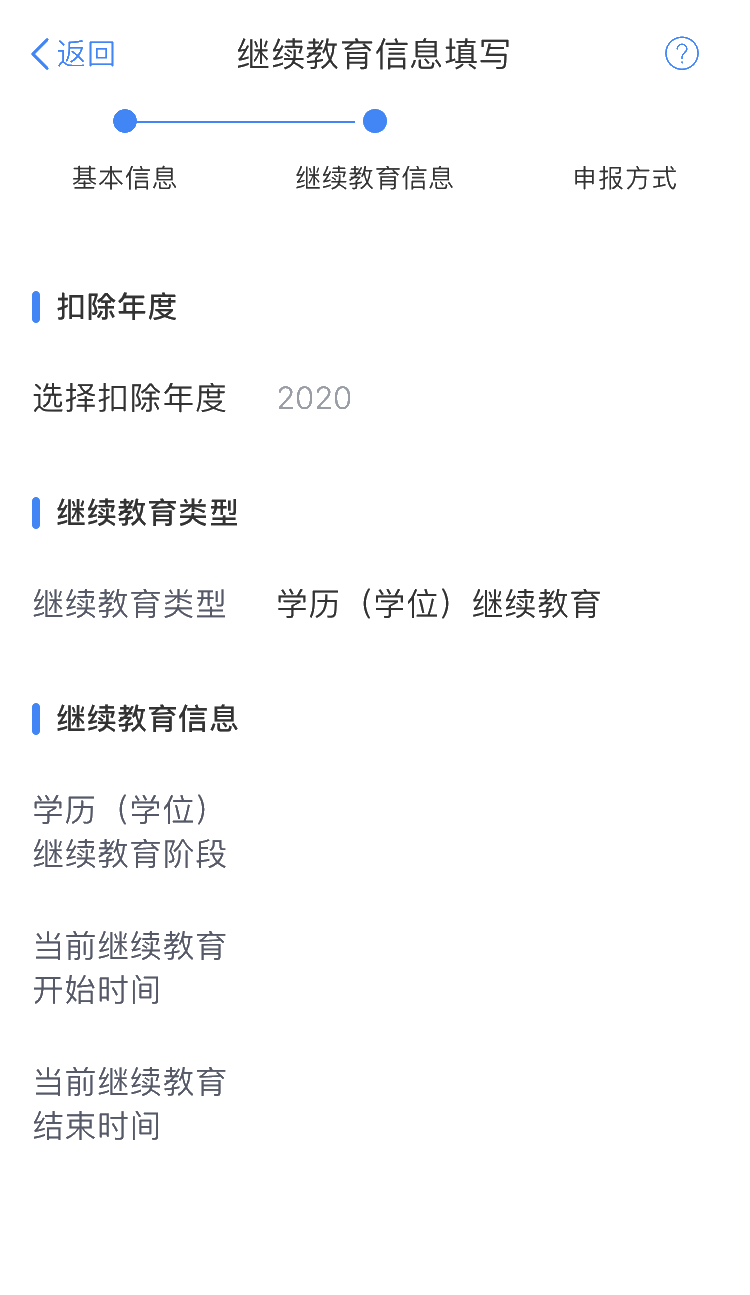Click the blue dot above 继续教育信息

coord(374,121)
